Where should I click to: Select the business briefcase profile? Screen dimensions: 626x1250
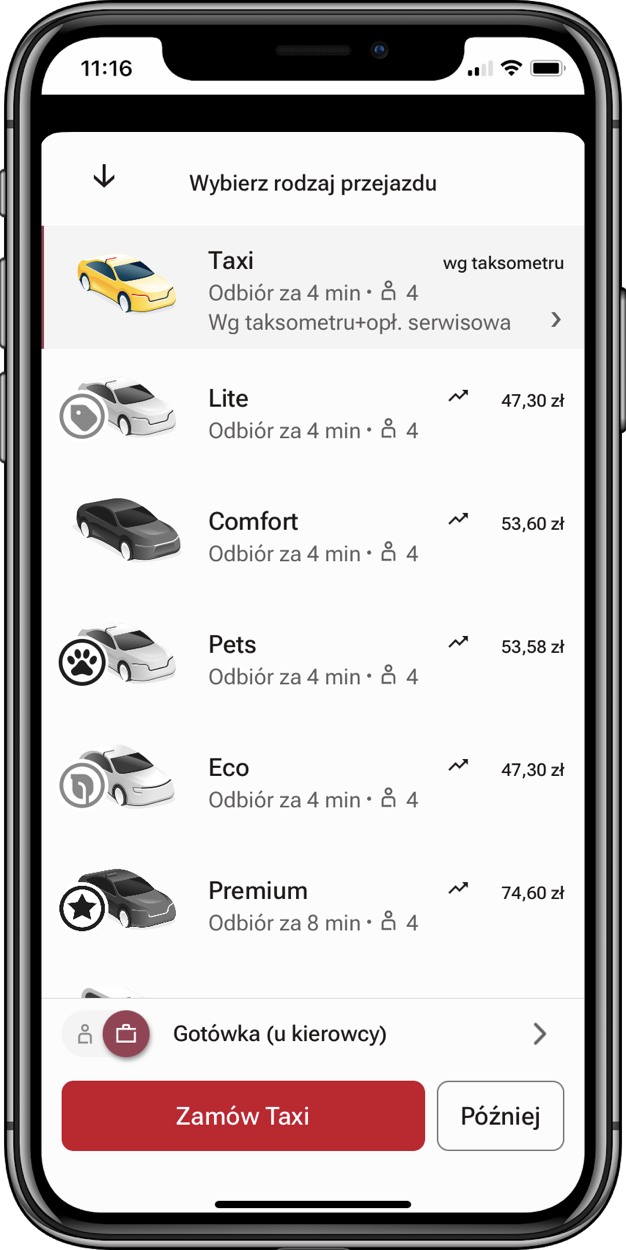tap(126, 1035)
